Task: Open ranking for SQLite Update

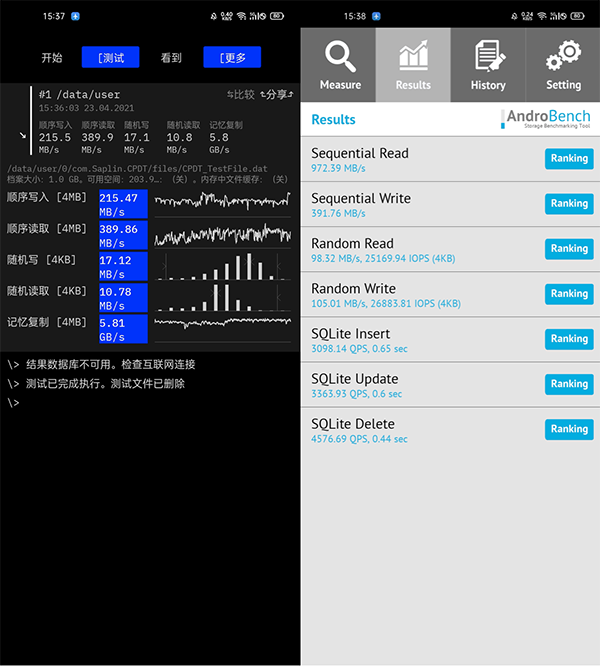Action: [x=569, y=383]
